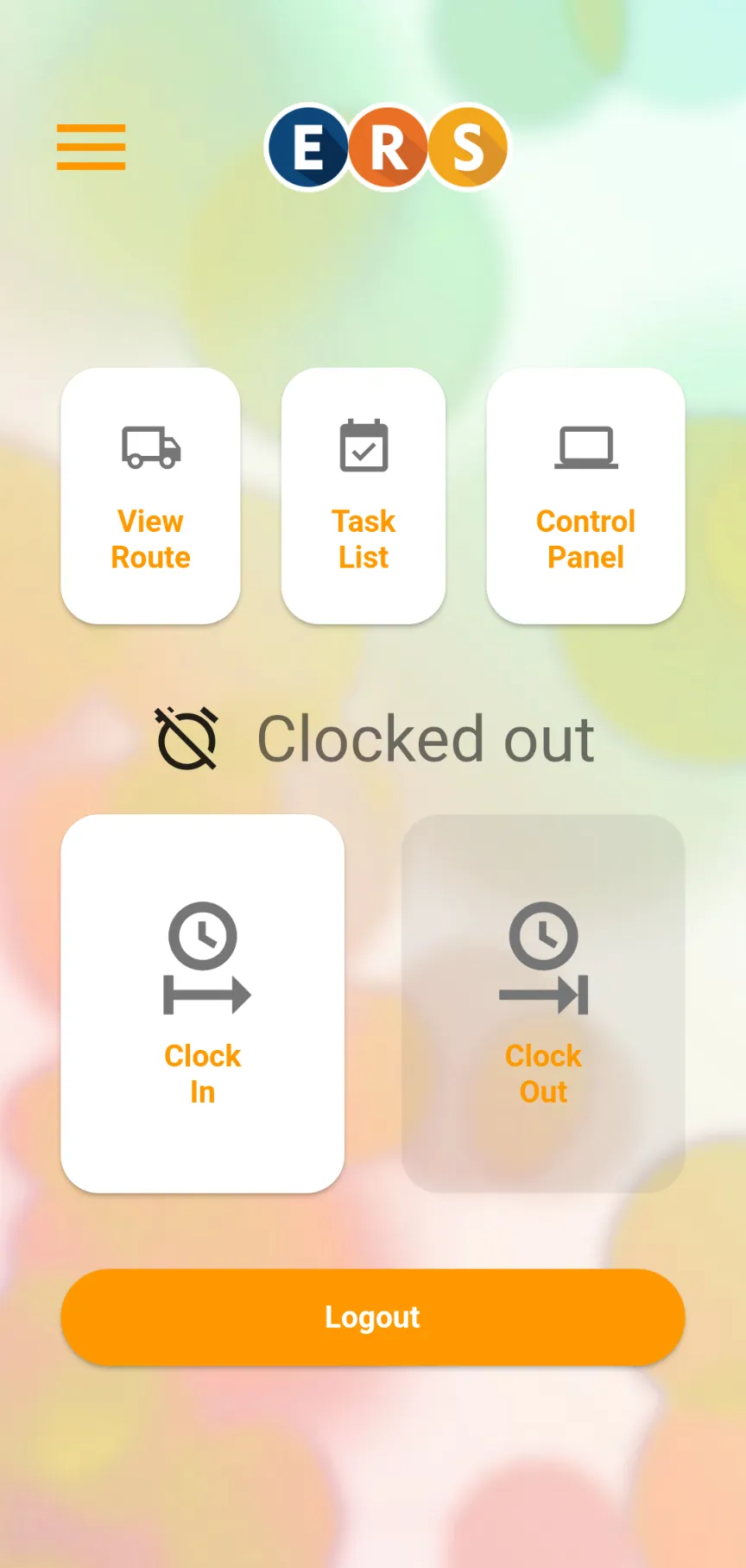Viewport: 746px width, 1568px height.
Task: Open the View Route screen
Action: 150,495
